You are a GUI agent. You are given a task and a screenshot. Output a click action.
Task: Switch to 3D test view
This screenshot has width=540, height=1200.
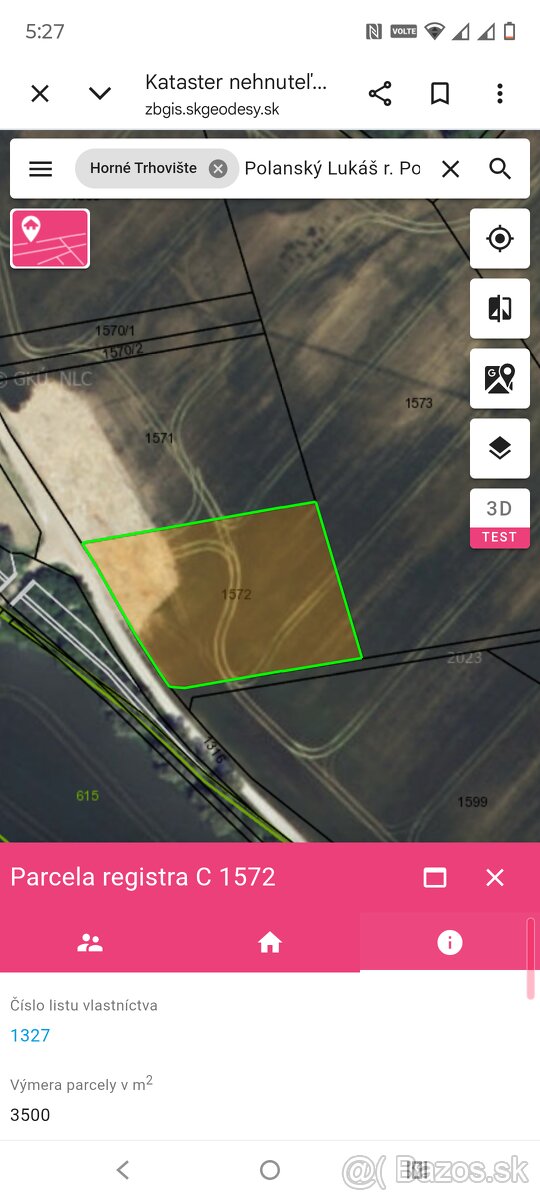tap(500, 518)
